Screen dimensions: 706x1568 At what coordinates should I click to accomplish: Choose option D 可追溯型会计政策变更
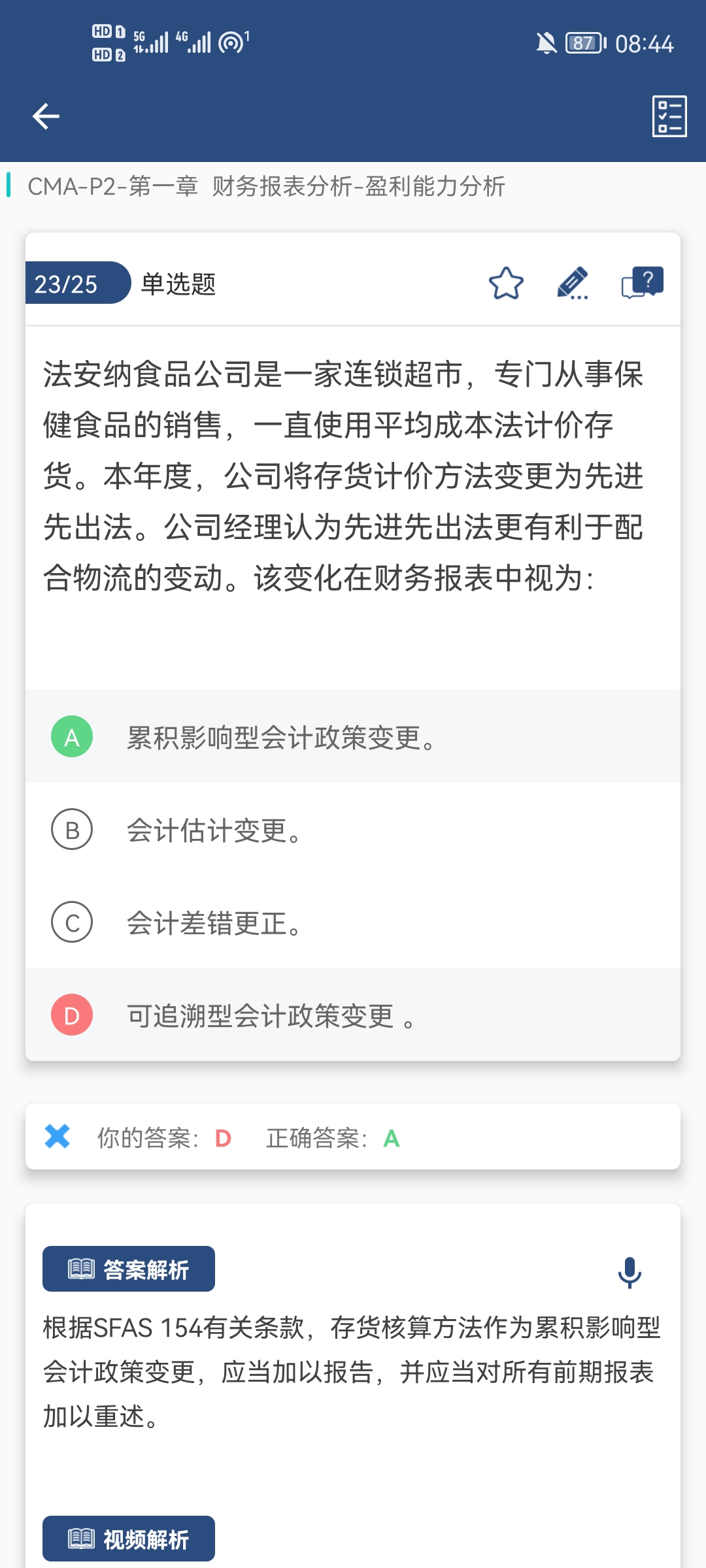(353, 1015)
